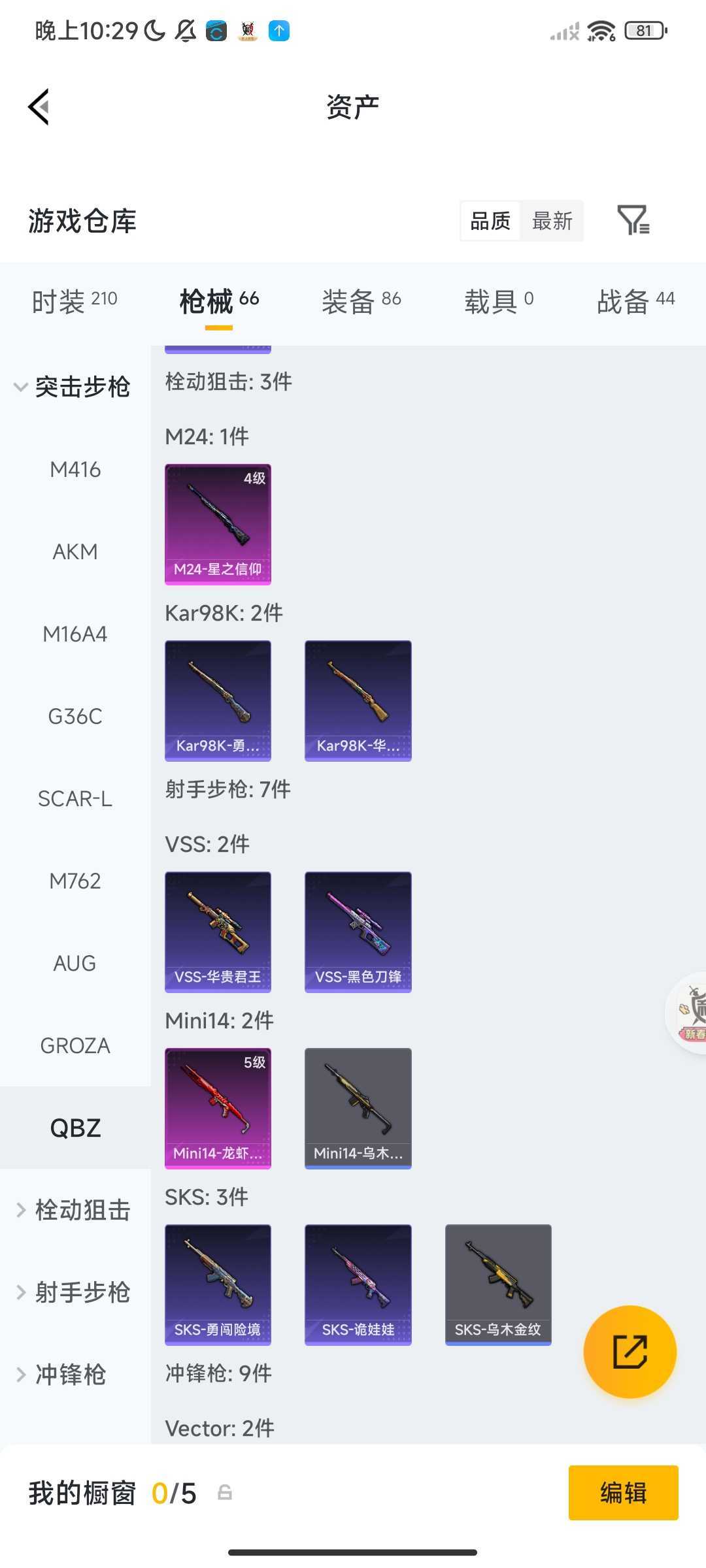Image resolution: width=706 pixels, height=1568 pixels.
Task: Select sorting by 最新
Action: pyautogui.click(x=552, y=221)
